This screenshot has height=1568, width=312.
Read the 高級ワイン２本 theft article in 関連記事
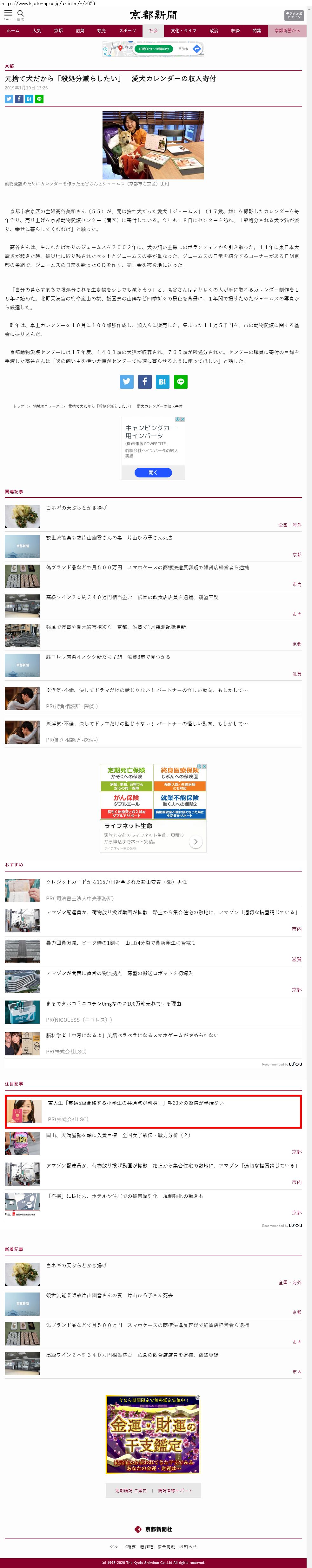coord(132,597)
